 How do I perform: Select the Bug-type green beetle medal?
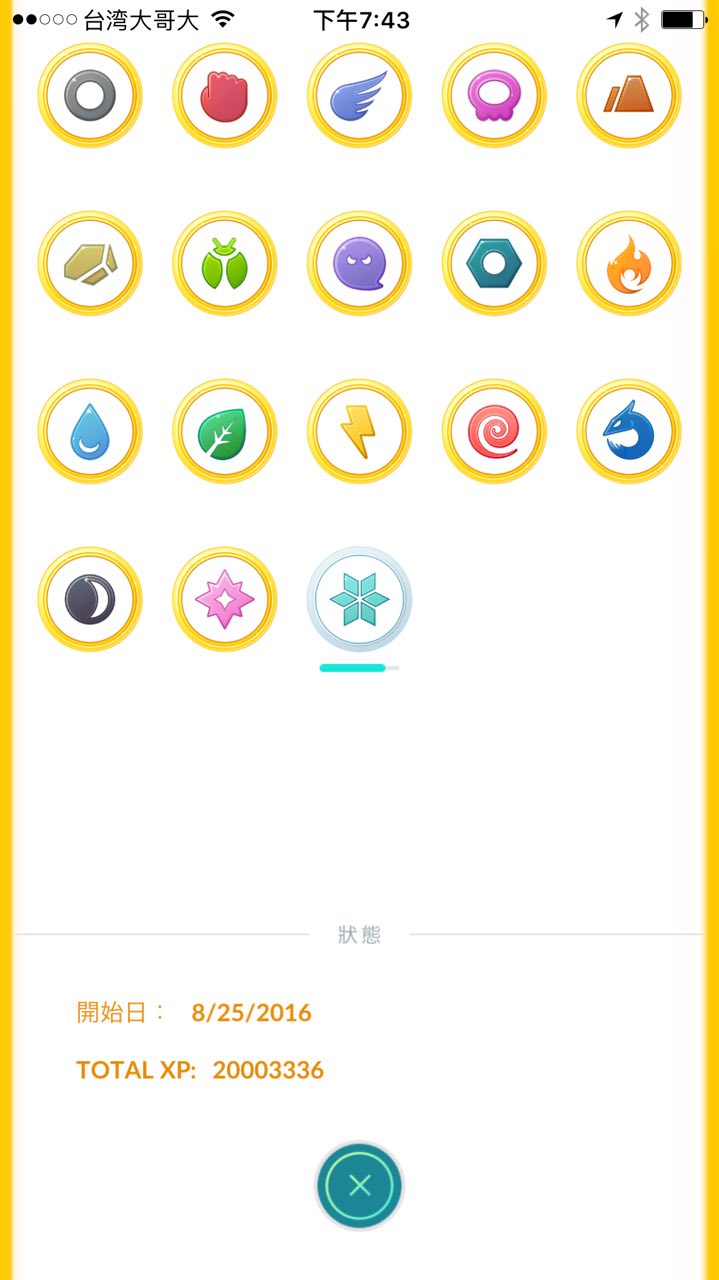(x=225, y=264)
